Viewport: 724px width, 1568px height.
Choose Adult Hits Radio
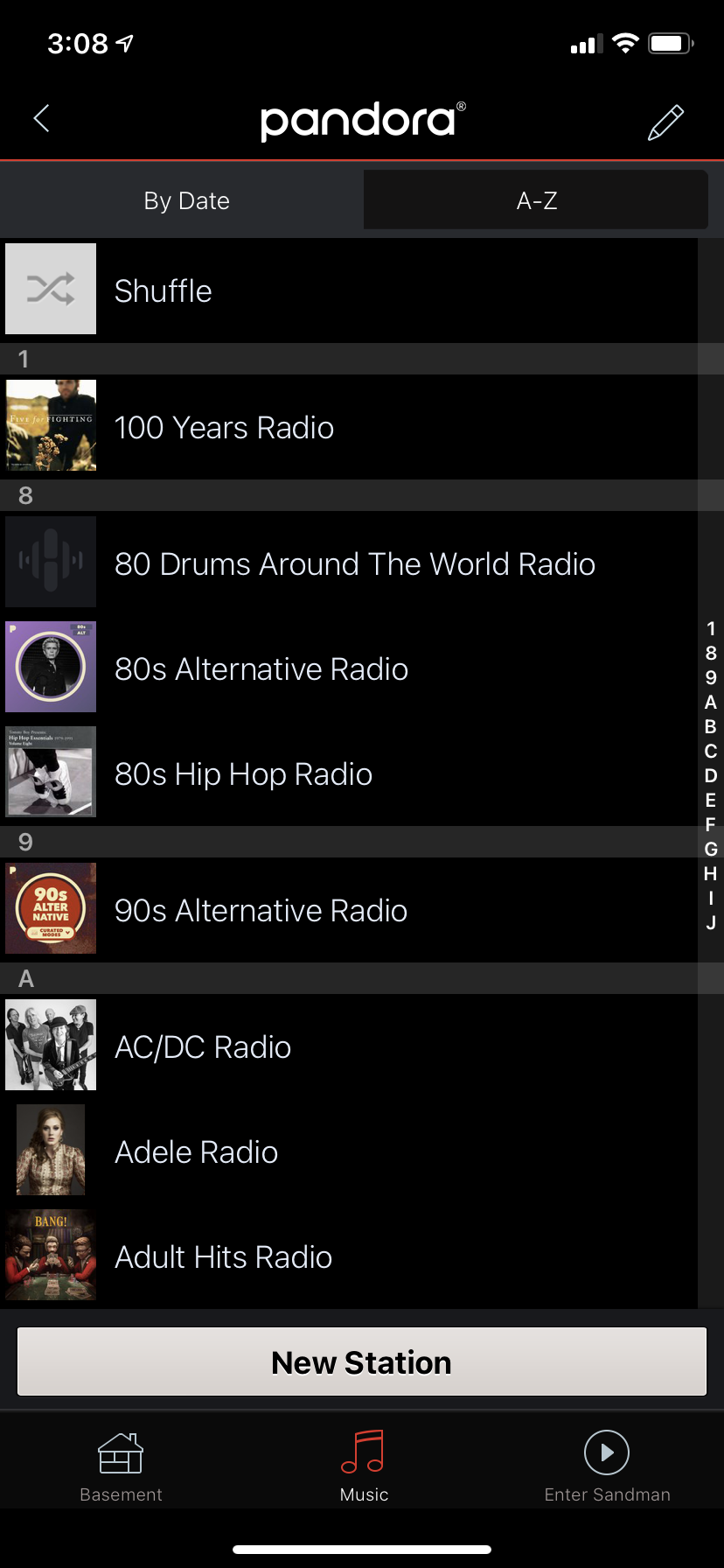349,1256
